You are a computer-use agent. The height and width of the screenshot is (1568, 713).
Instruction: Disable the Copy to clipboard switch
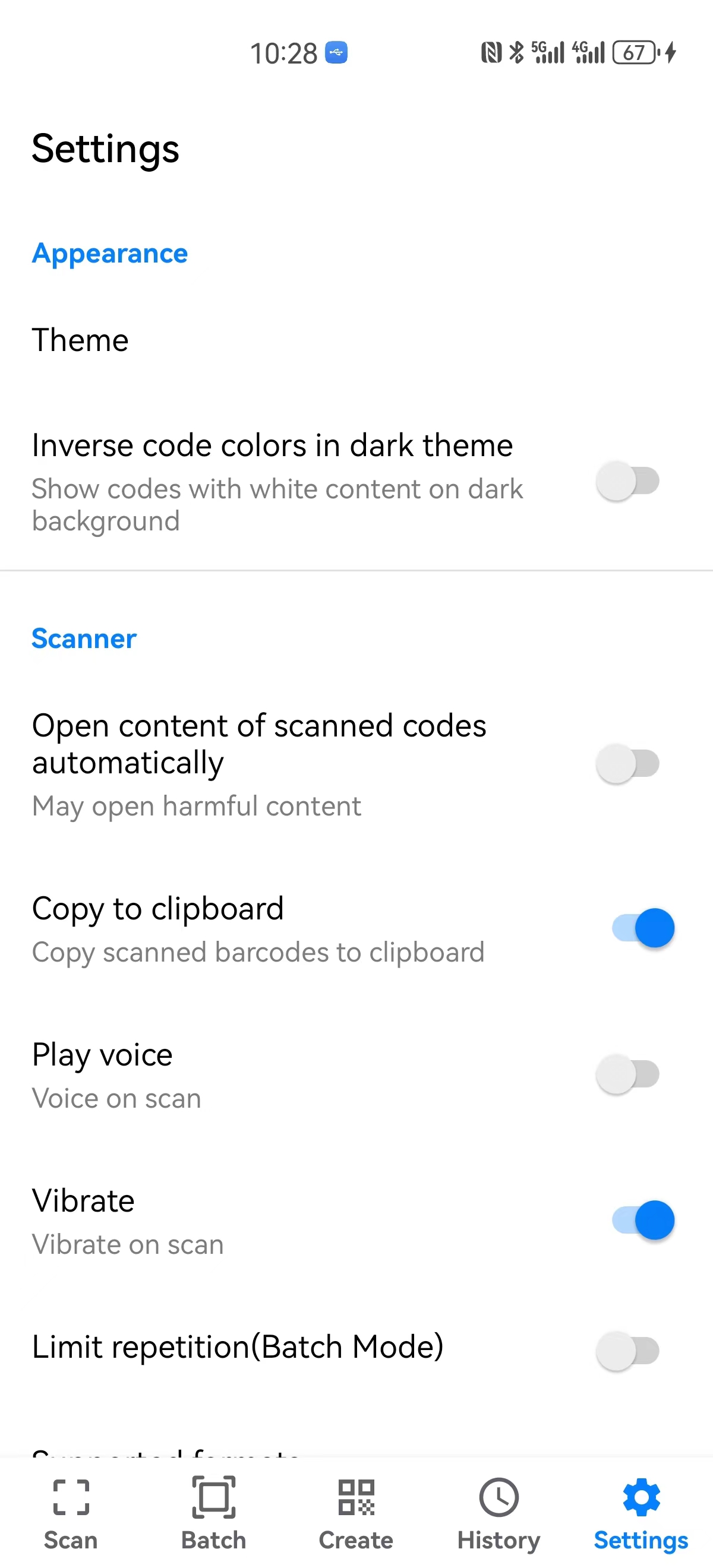point(642,928)
